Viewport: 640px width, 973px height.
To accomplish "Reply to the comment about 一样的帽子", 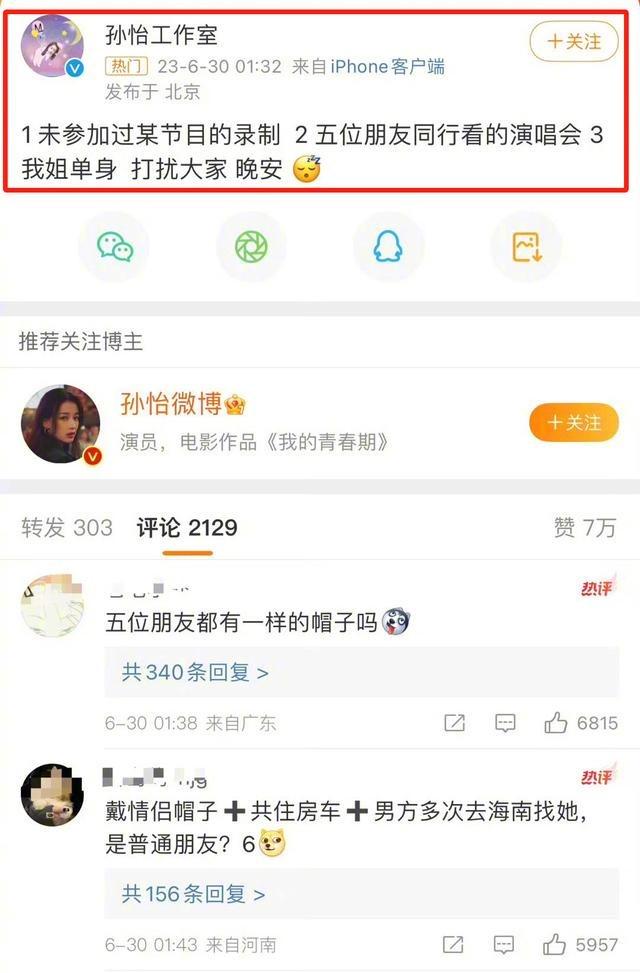I will click(506, 722).
